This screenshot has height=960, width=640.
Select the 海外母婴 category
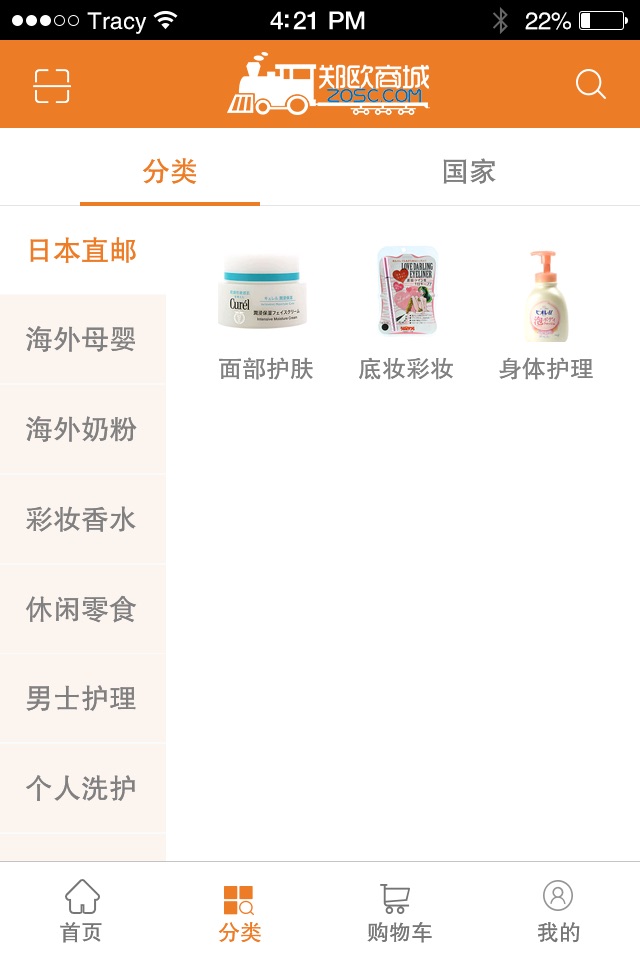click(x=82, y=340)
